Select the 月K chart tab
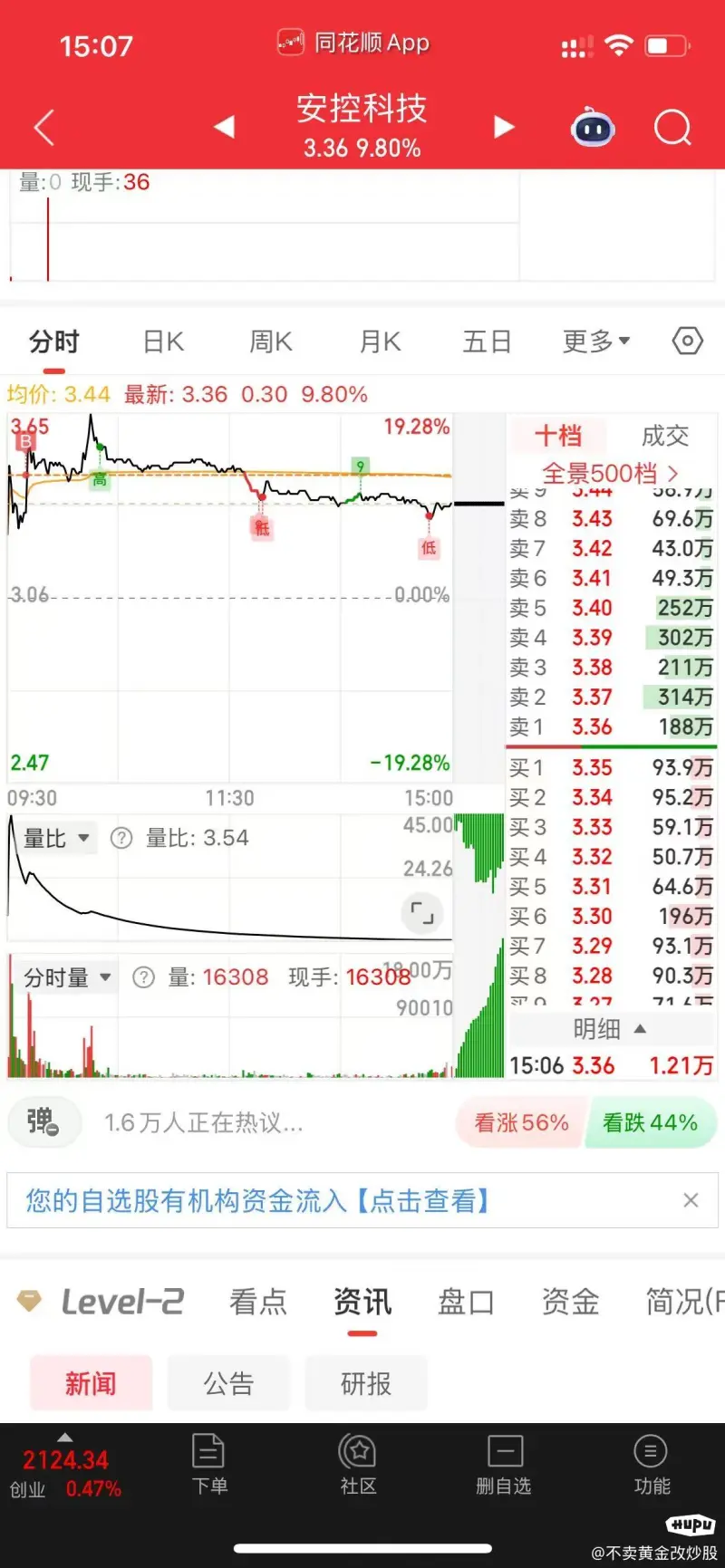This screenshot has height=1568, width=725. tap(380, 341)
